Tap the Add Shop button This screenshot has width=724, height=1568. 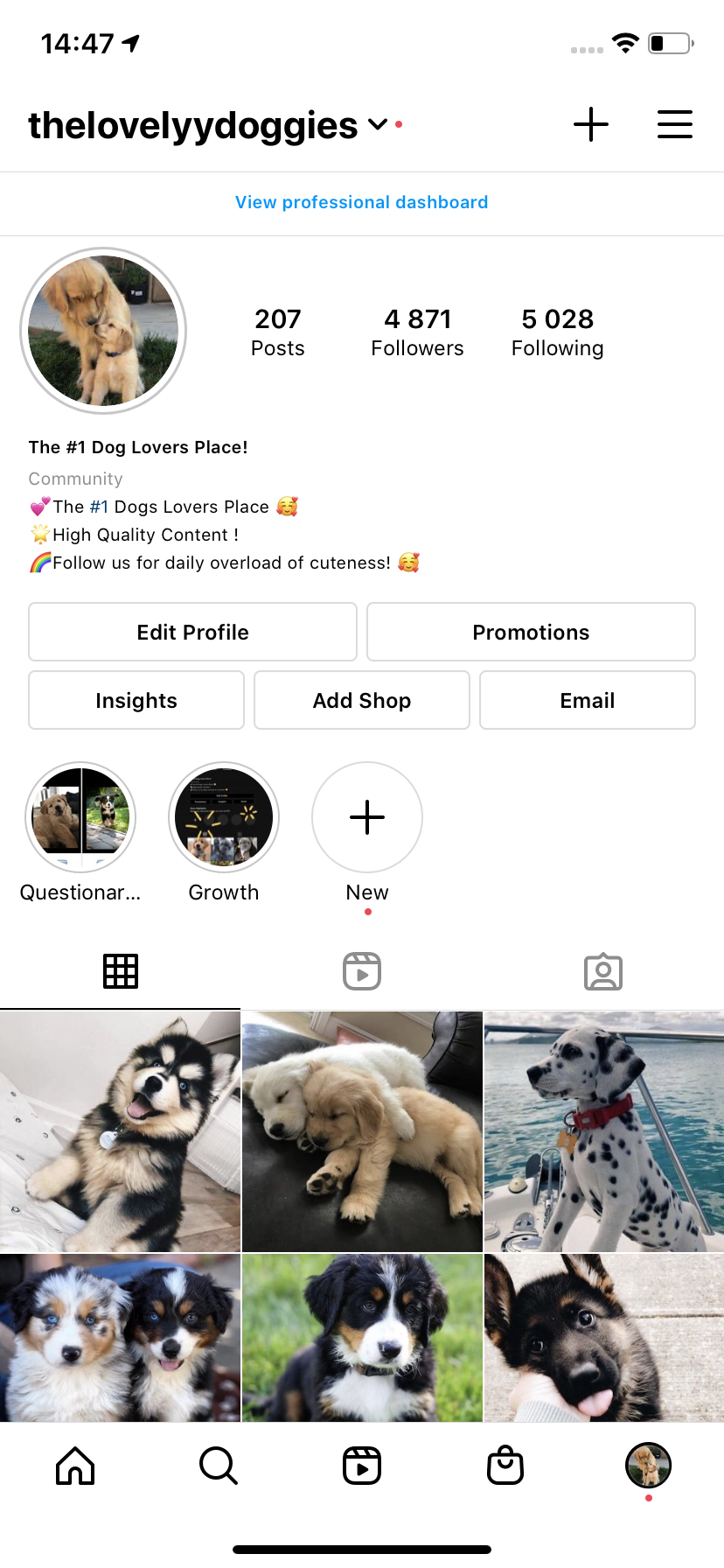362,700
